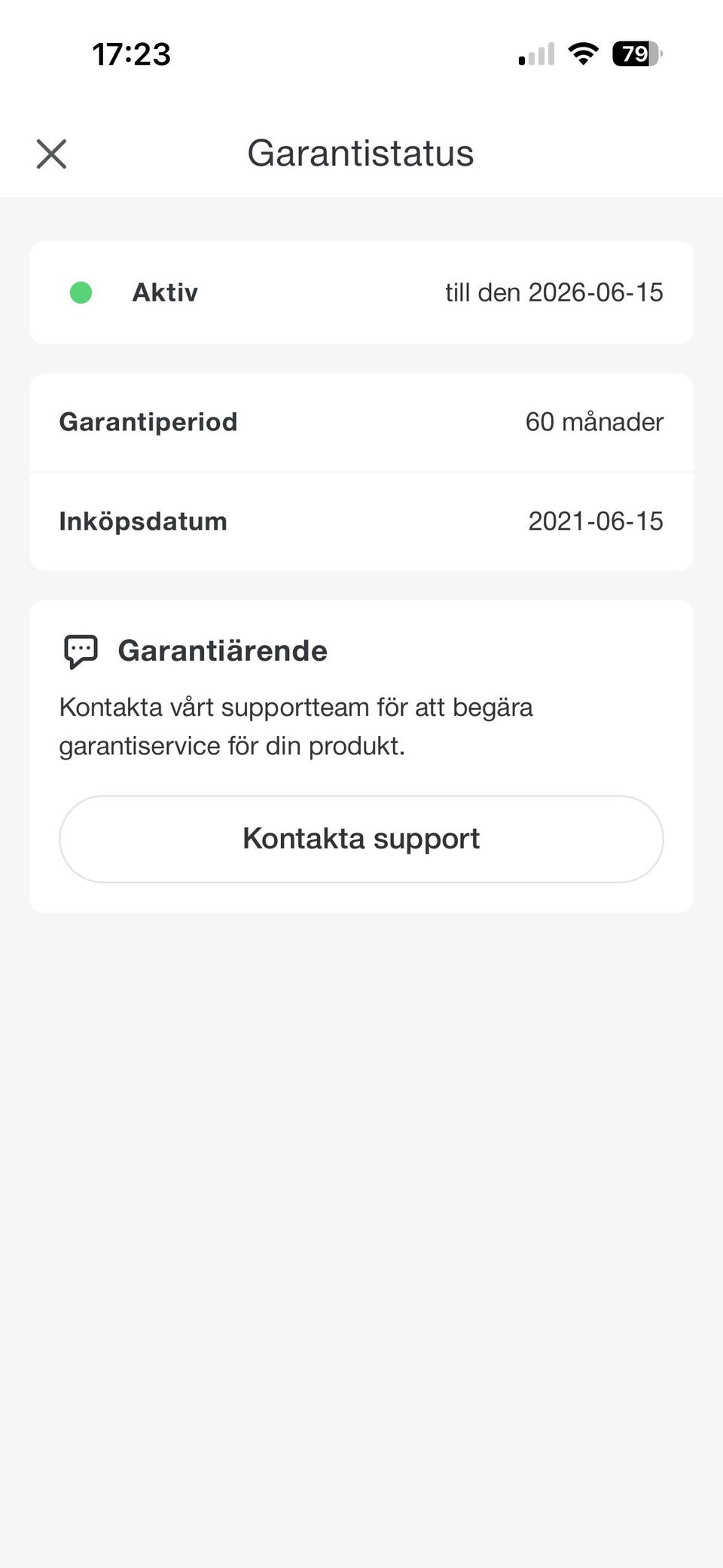Open the Garantistatus title header
Screen dimensions: 723x1568
click(x=361, y=153)
